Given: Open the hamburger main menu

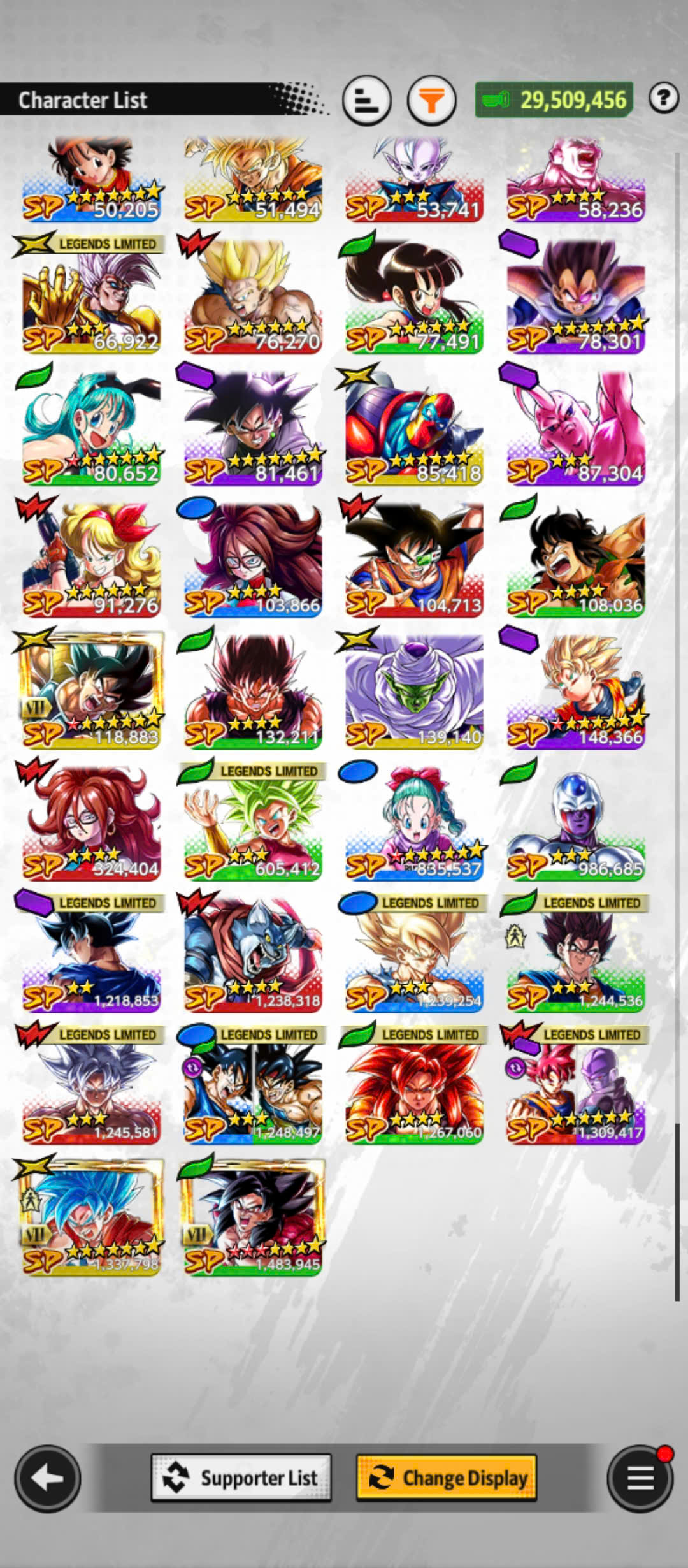Looking at the screenshot, I should 640,1477.
